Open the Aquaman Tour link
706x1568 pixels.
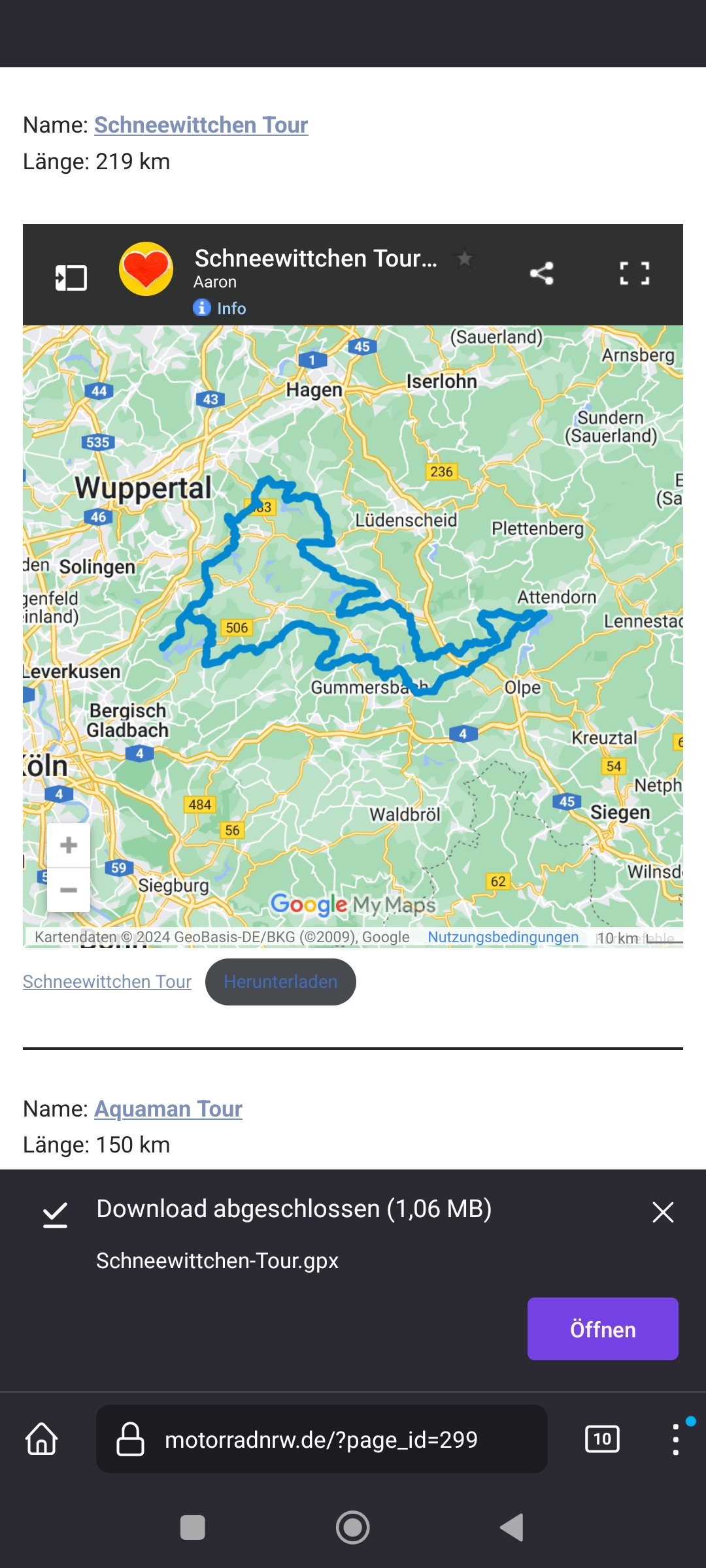(x=168, y=1109)
